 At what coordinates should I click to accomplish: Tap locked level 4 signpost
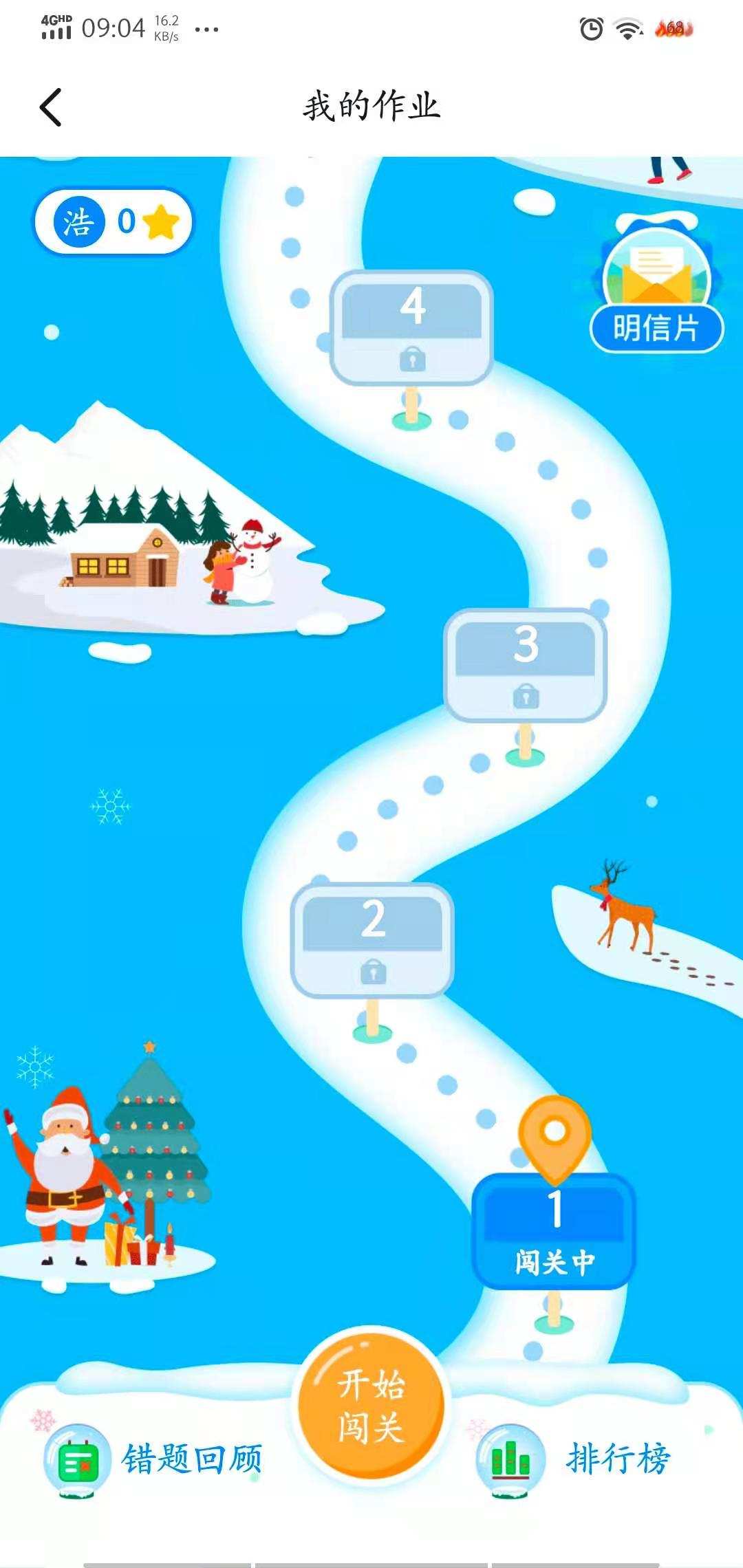point(411,328)
